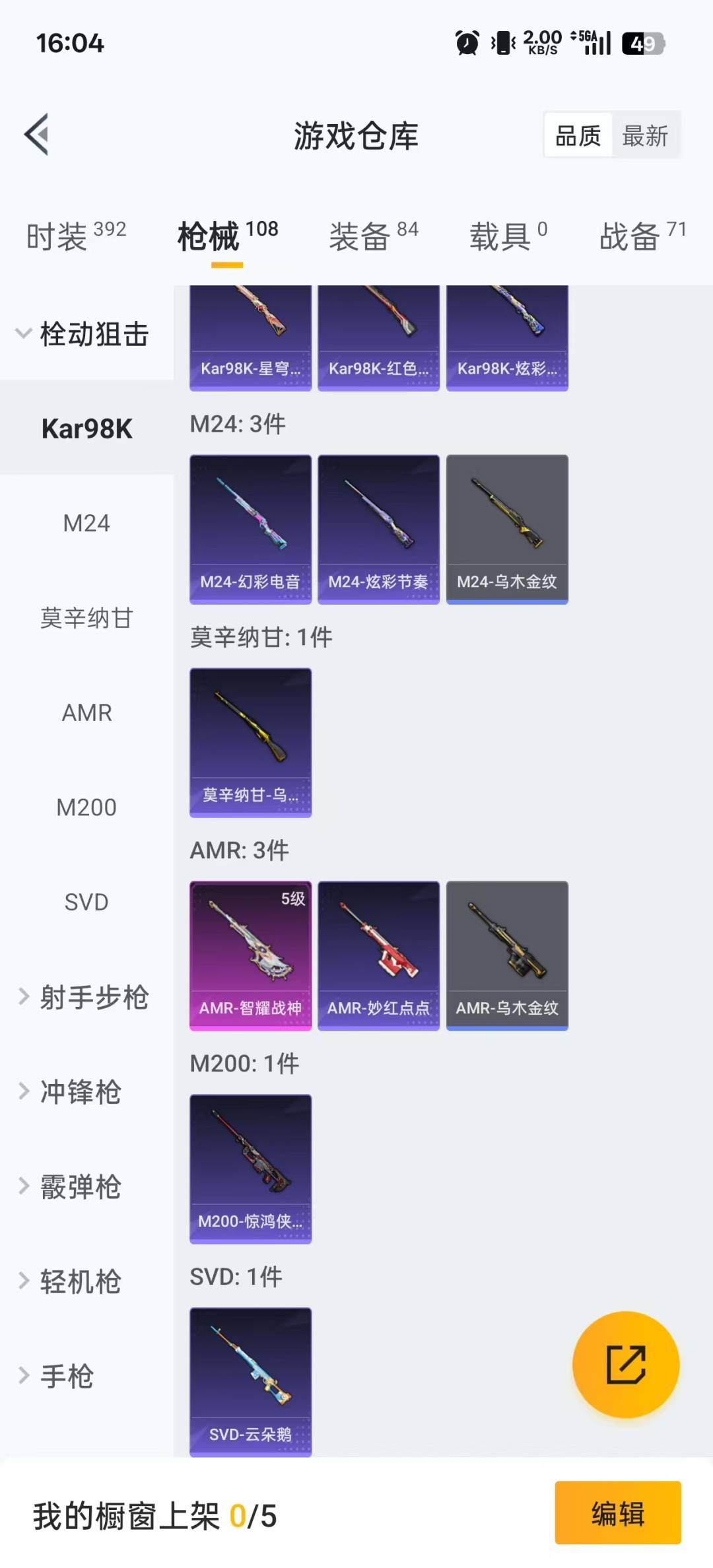Jump to SVD in the sidebar

86,902
